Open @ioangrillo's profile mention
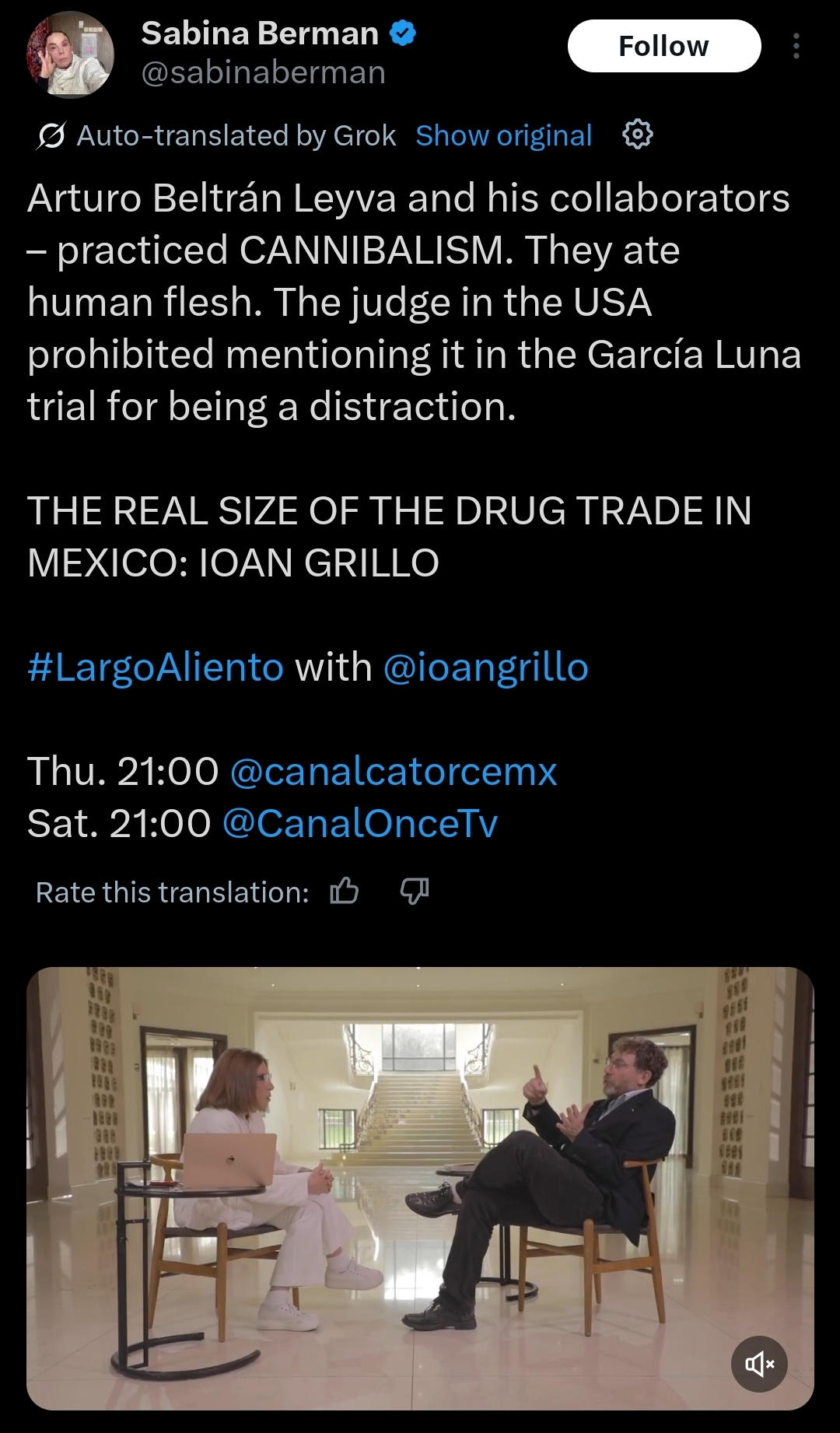Screen dimensions: 840x1433 485,667
